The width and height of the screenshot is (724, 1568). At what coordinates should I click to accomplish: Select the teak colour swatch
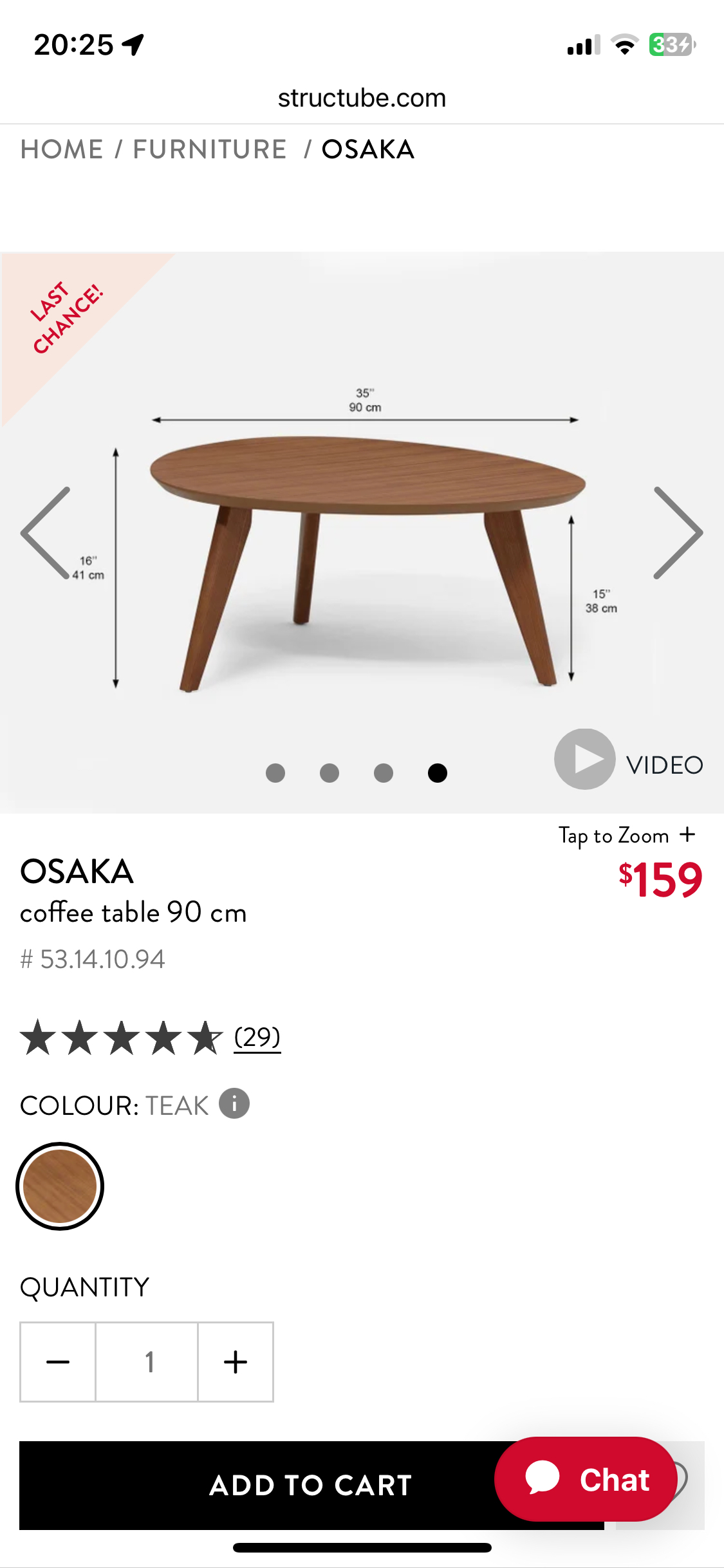pyautogui.click(x=60, y=1186)
